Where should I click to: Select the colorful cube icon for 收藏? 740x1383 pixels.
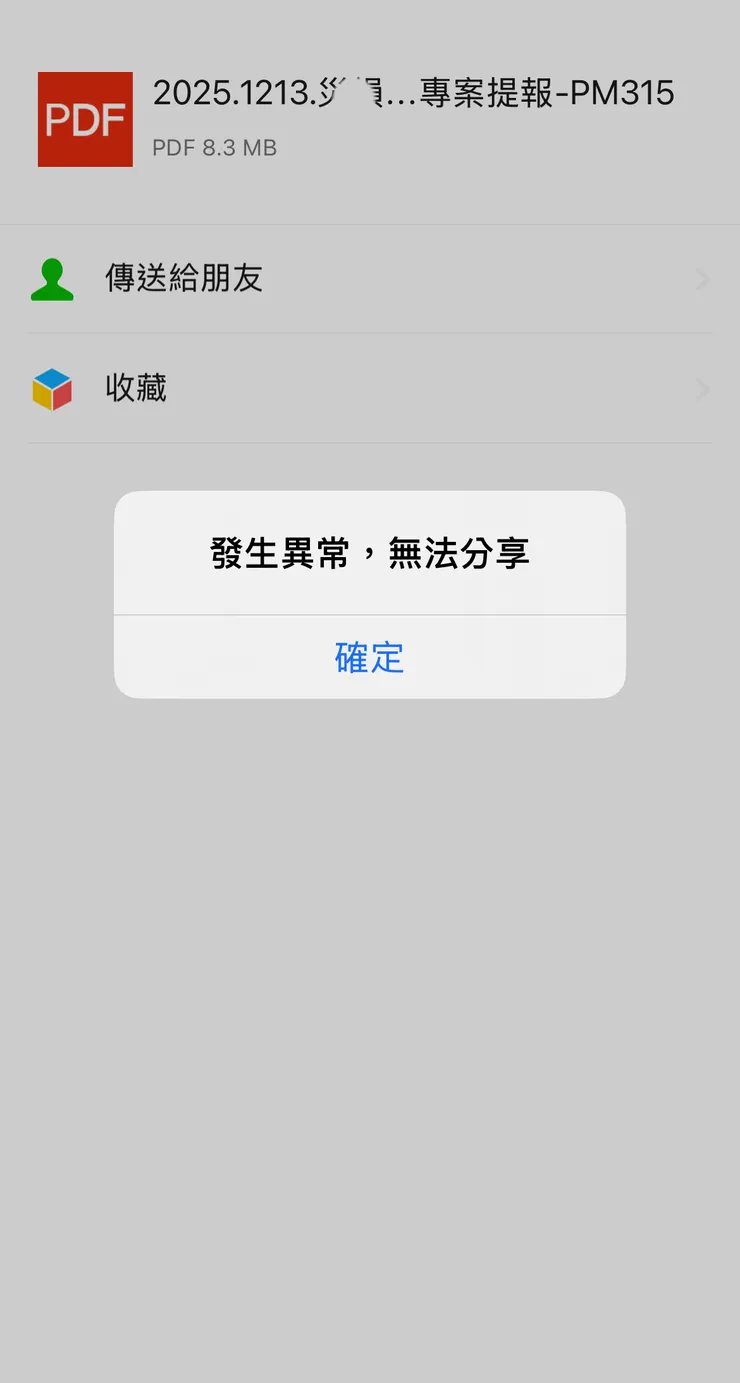[x=52, y=389]
